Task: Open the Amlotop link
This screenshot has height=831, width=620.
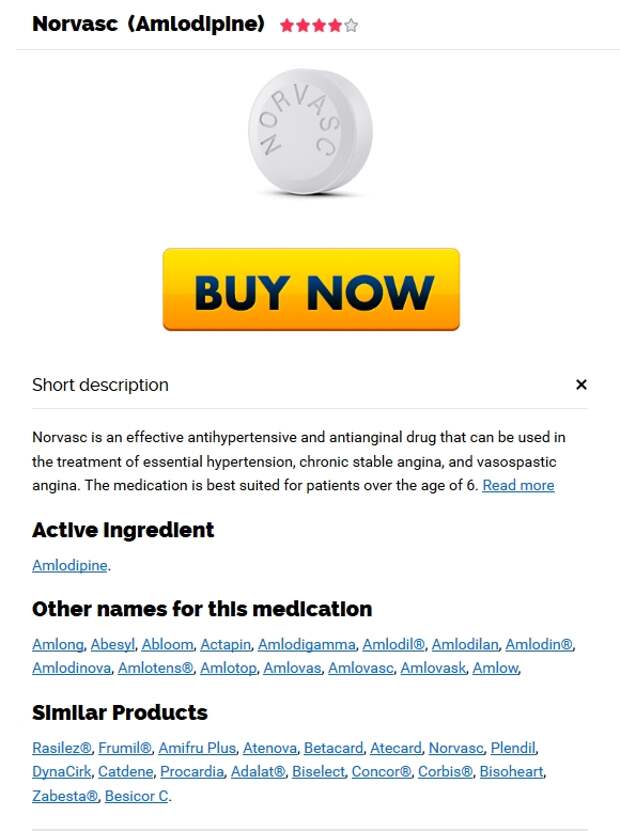Action: pos(228,668)
